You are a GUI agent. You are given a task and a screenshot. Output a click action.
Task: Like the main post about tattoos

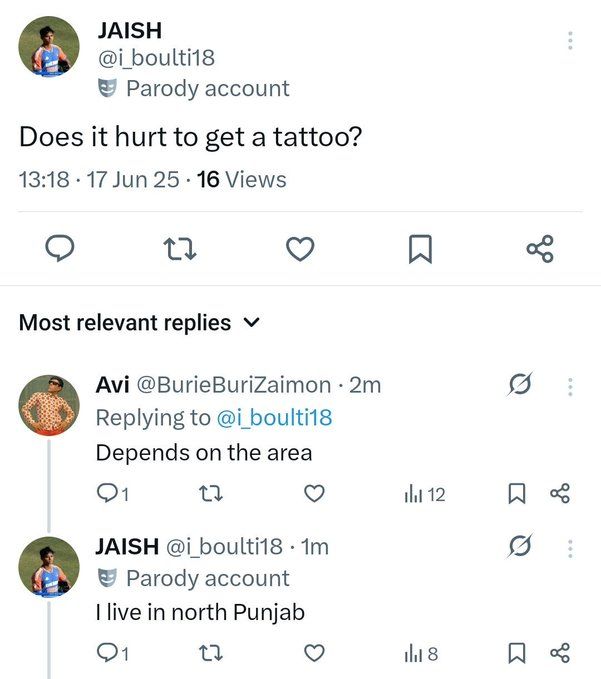[300, 247]
